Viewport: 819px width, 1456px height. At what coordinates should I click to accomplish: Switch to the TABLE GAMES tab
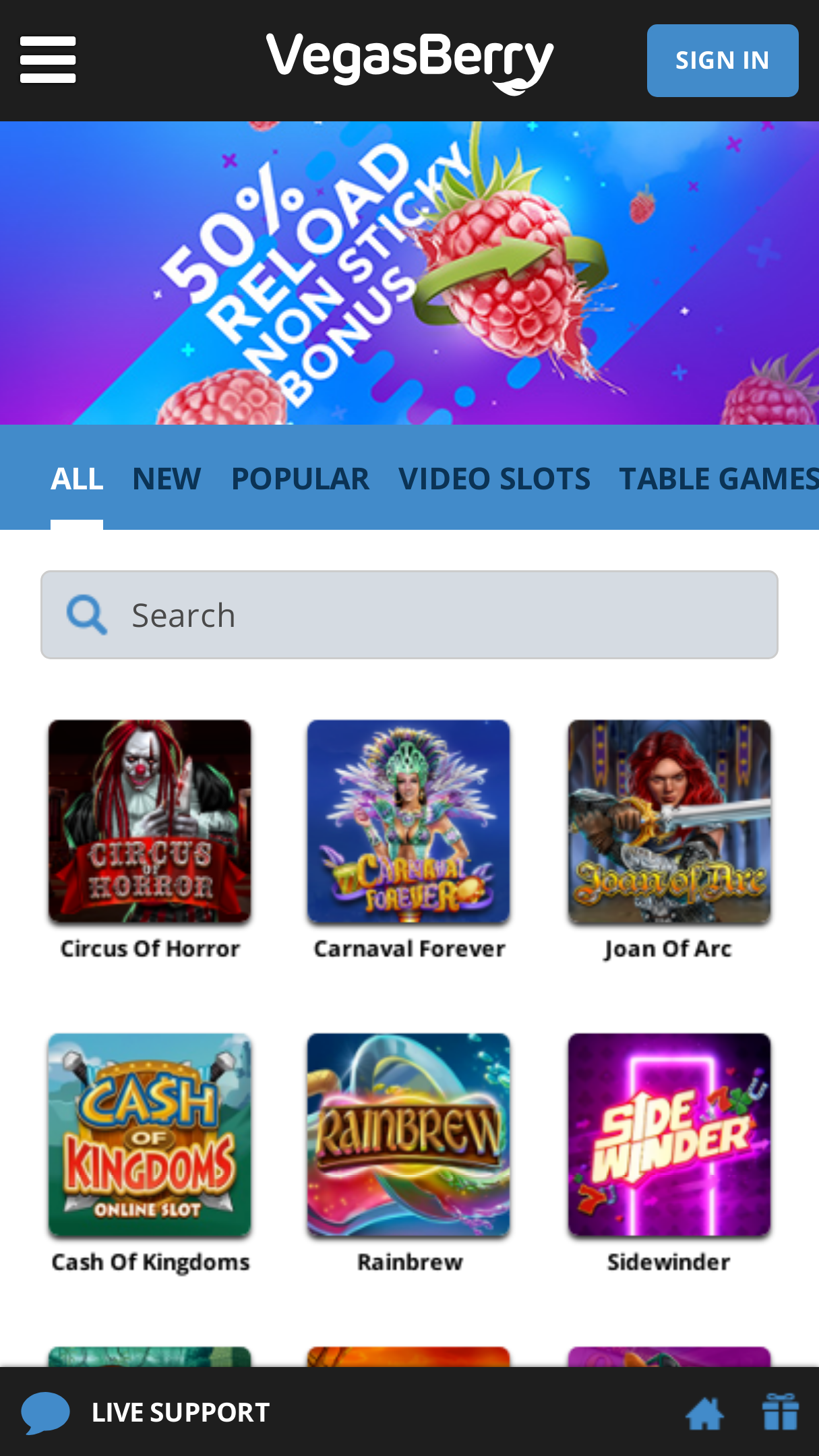pyautogui.click(x=719, y=479)
